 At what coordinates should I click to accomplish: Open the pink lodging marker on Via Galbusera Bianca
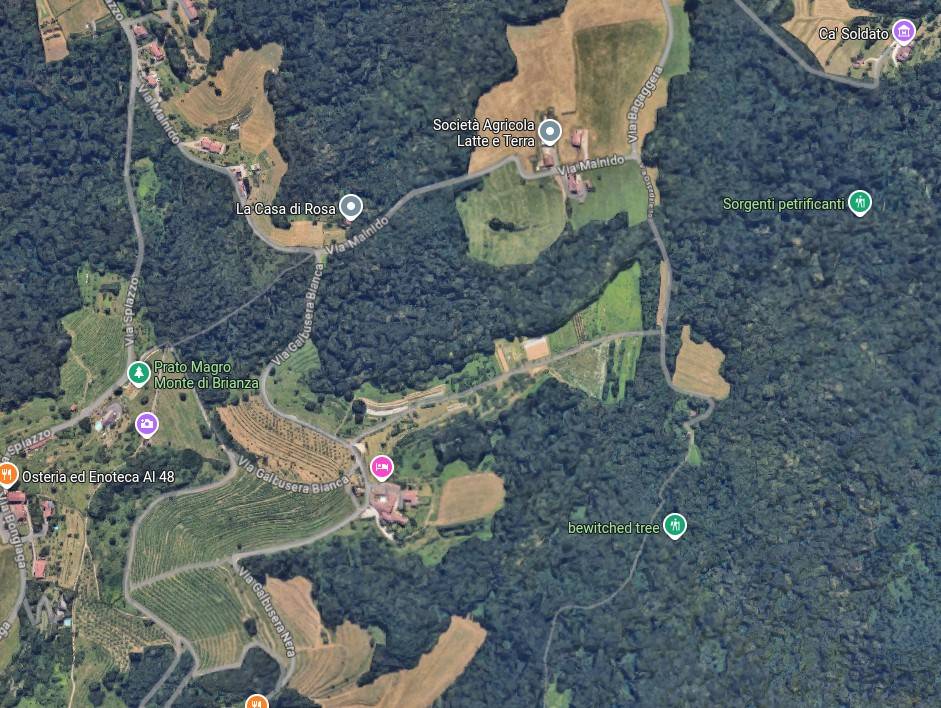pos(381,466)
